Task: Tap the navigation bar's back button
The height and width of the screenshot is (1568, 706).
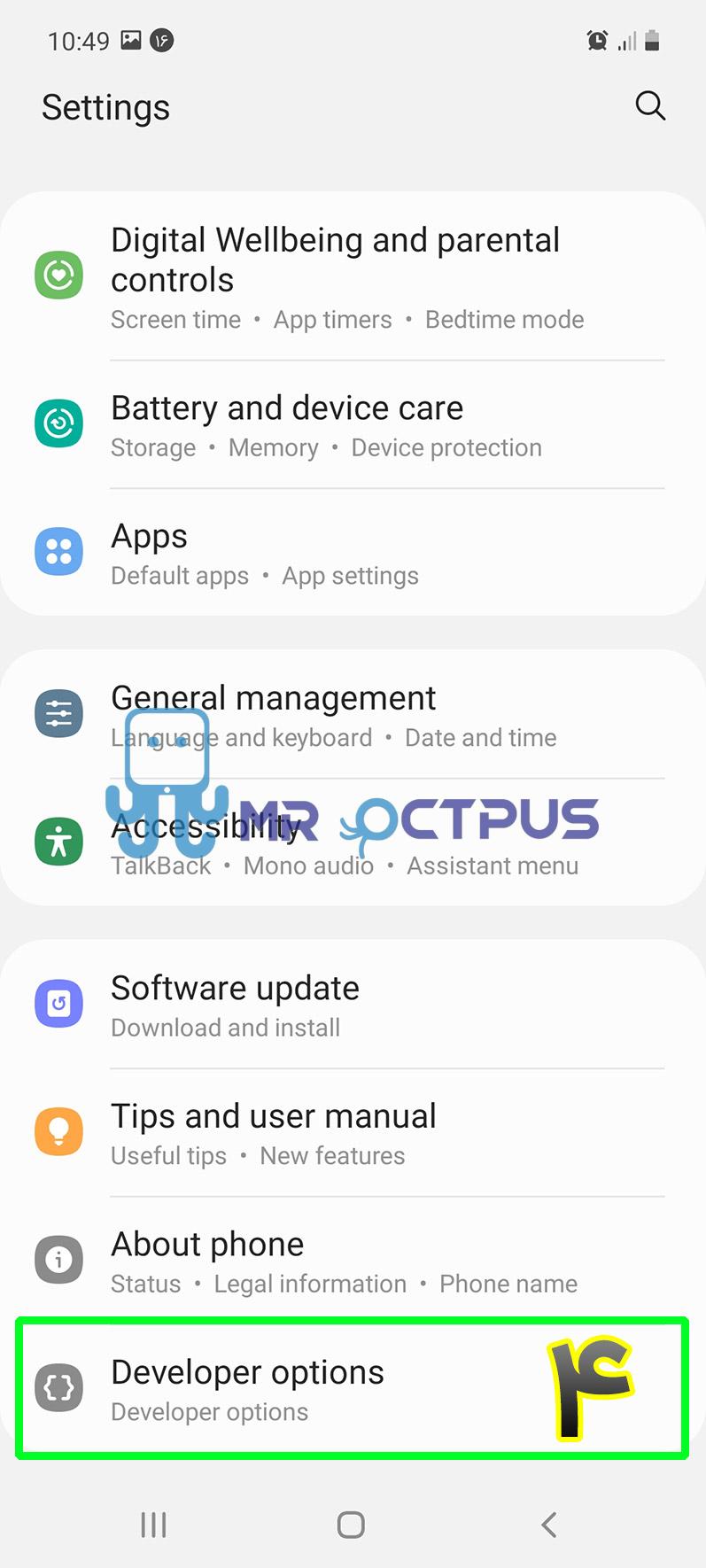Action: [549, 1525]
